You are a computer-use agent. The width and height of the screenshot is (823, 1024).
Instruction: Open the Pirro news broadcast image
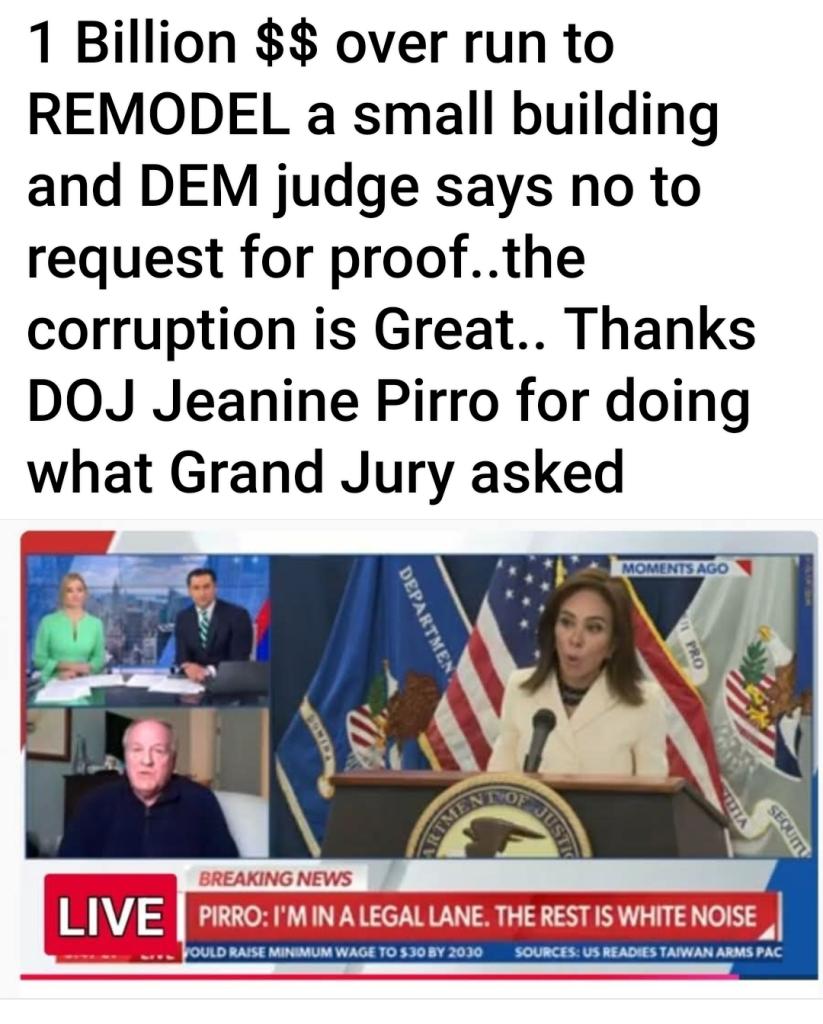point(418,750)
